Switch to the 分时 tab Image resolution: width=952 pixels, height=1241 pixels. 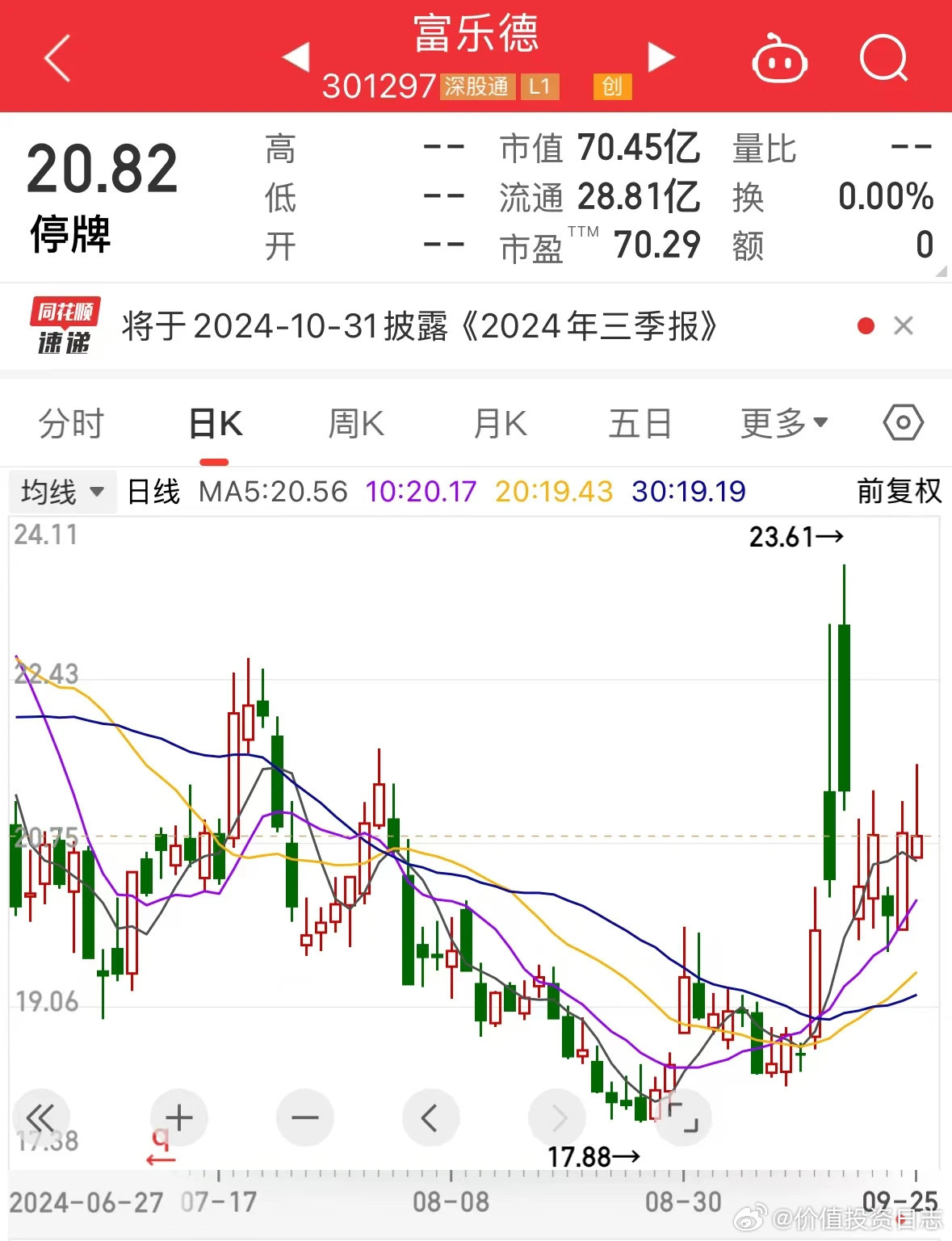pyautogui.click(x=71, y=421)
